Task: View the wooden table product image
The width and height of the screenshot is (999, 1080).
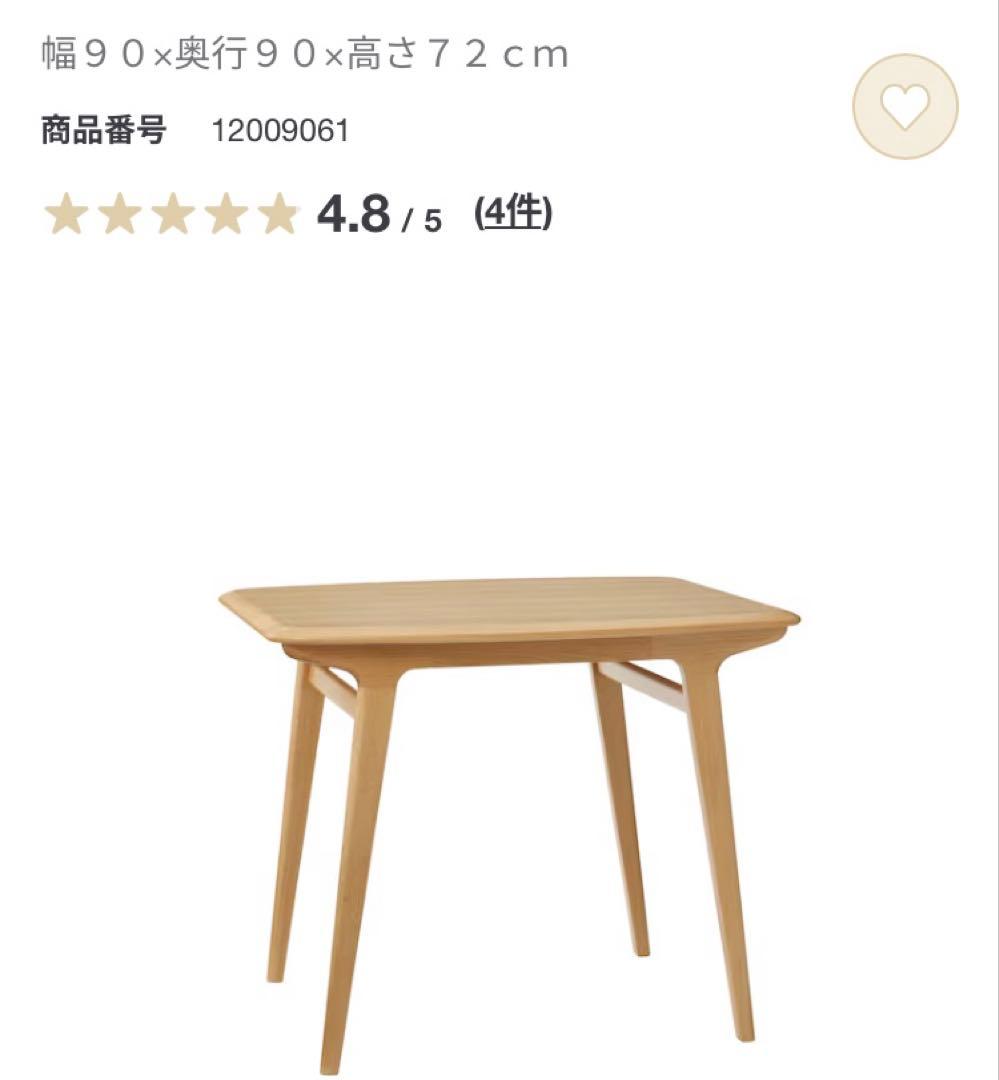Action: [x=510, y=790]
